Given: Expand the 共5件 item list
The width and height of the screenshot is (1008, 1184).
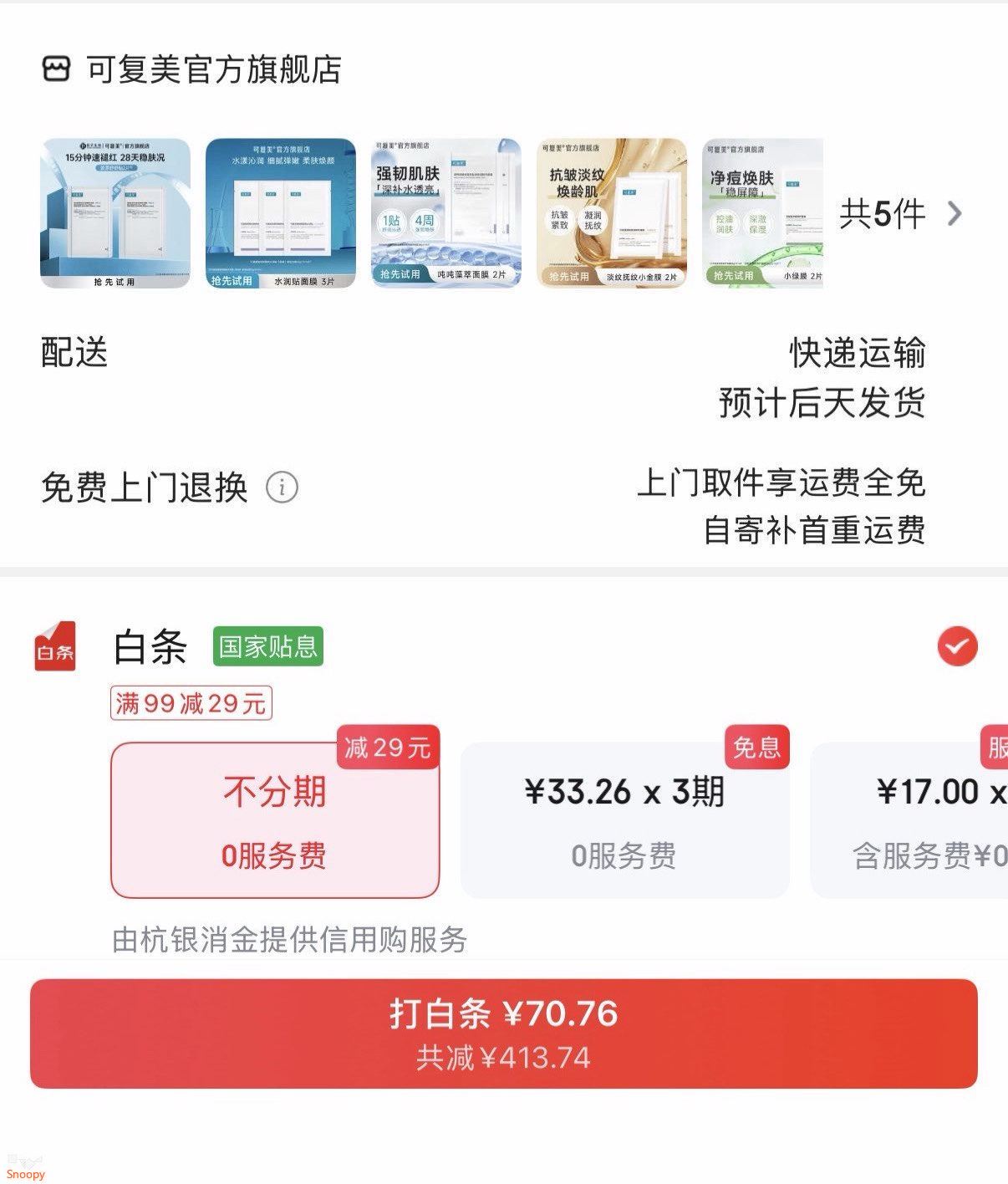Looking at the screenshot, I should click(899, 215).
